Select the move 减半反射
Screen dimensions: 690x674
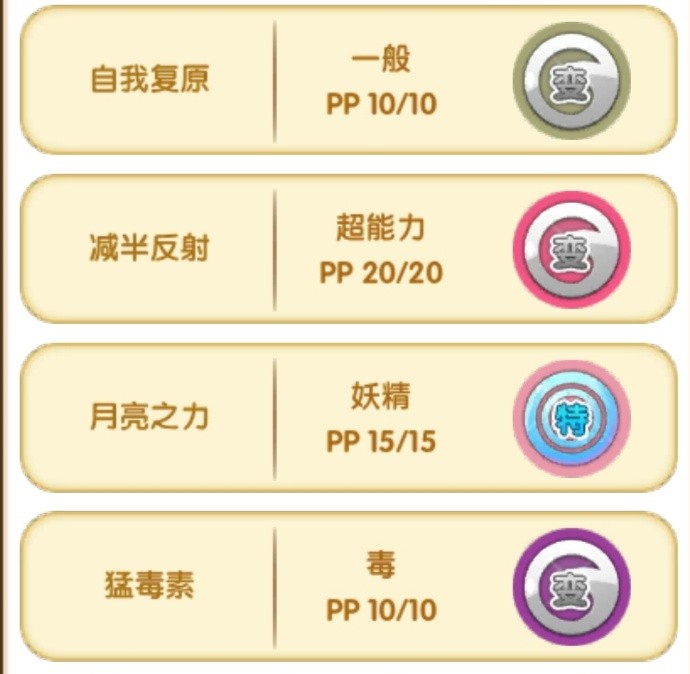coord(150,249)
